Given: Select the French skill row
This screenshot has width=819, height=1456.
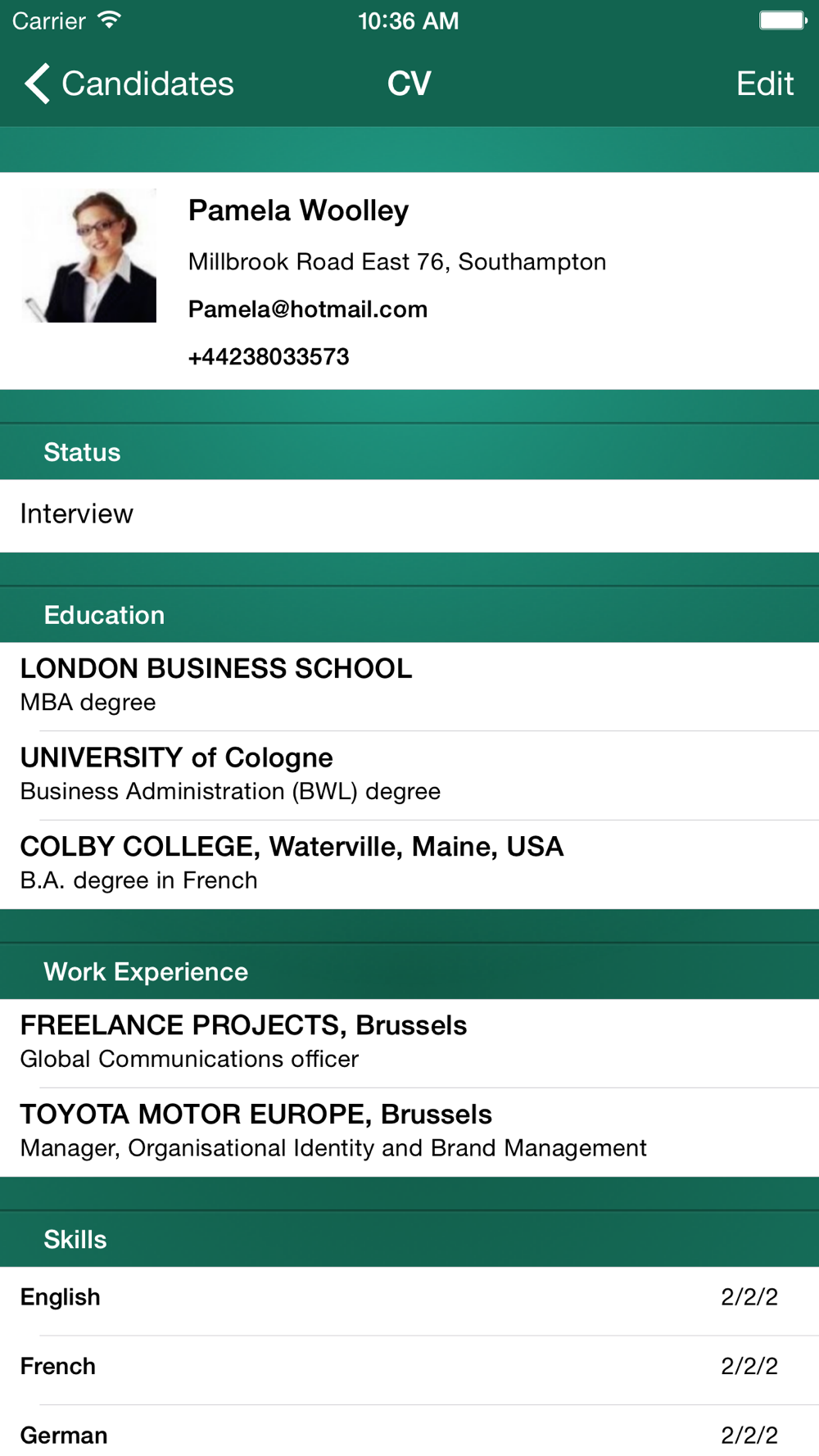Looking at the screenshot, I should click(x=409, y=1370).
